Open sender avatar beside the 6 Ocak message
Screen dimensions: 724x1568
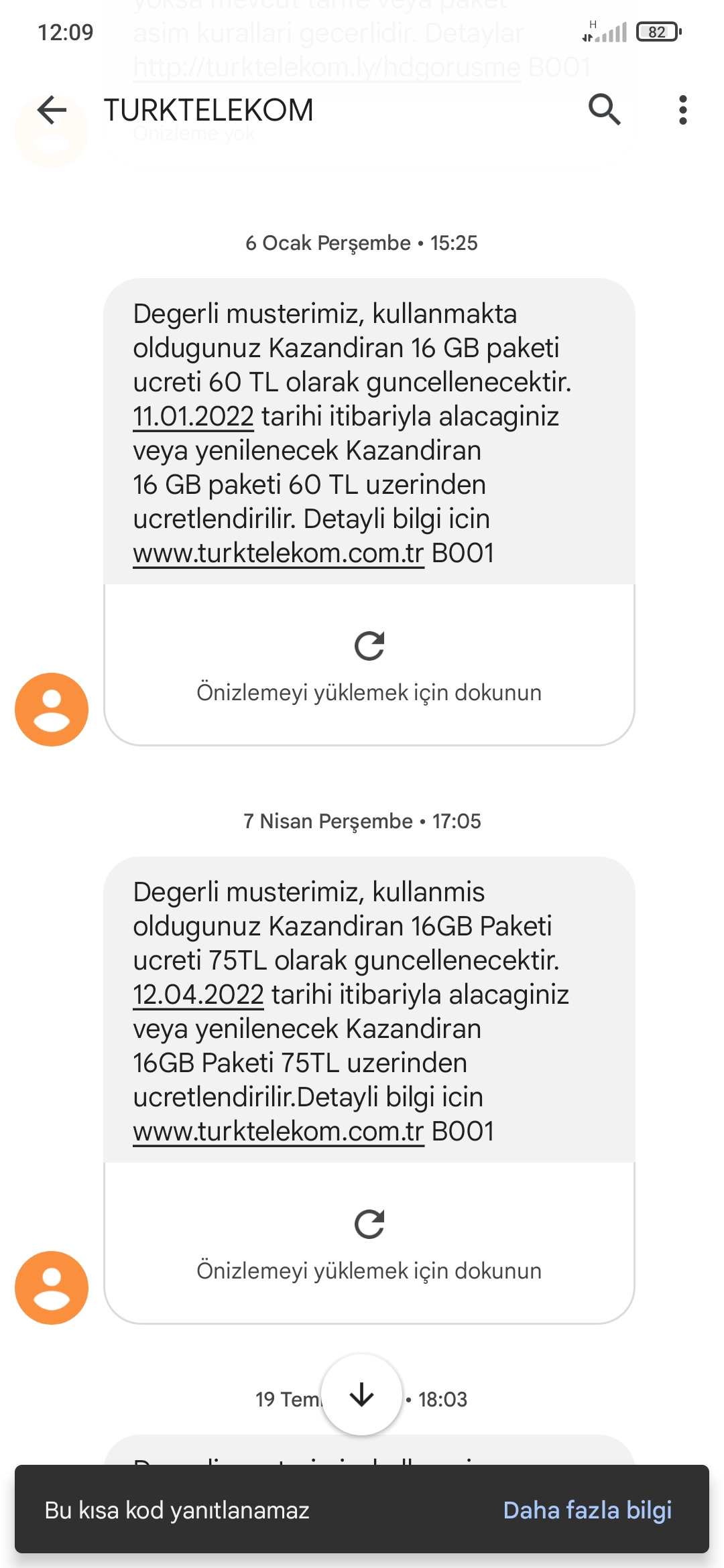tap(52, 709)
